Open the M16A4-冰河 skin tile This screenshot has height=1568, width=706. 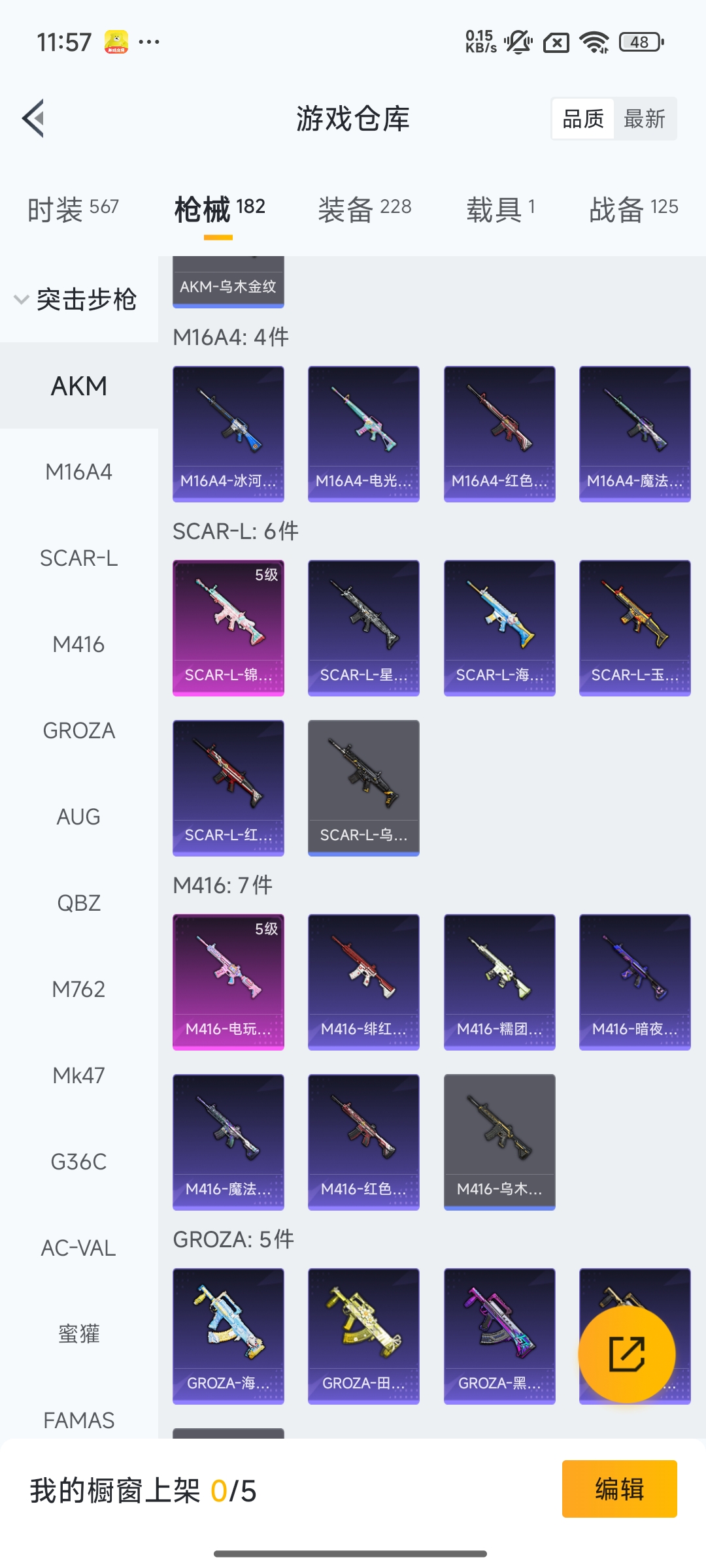[x=228, y=434]
